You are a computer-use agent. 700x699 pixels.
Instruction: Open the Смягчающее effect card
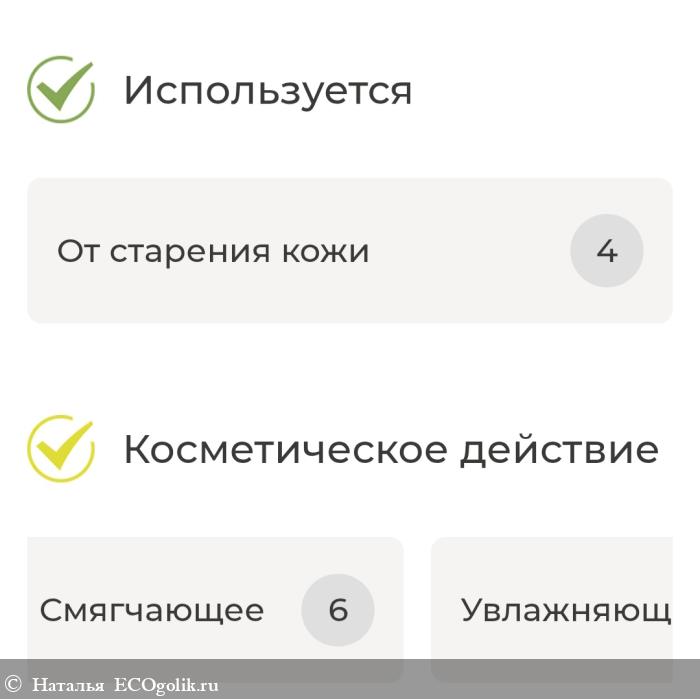pyautogui.click(x=214, y=609)
